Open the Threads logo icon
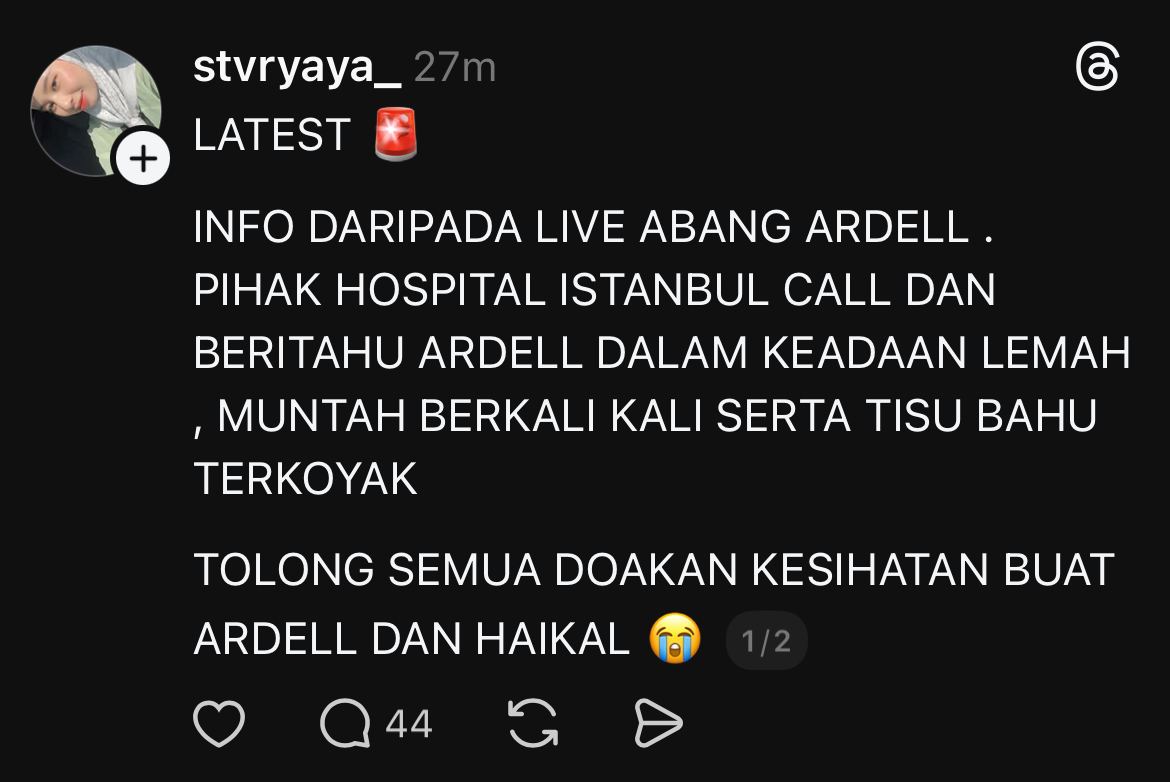The height and width of the screenshot is (782, 1170). coord(1097,70)
